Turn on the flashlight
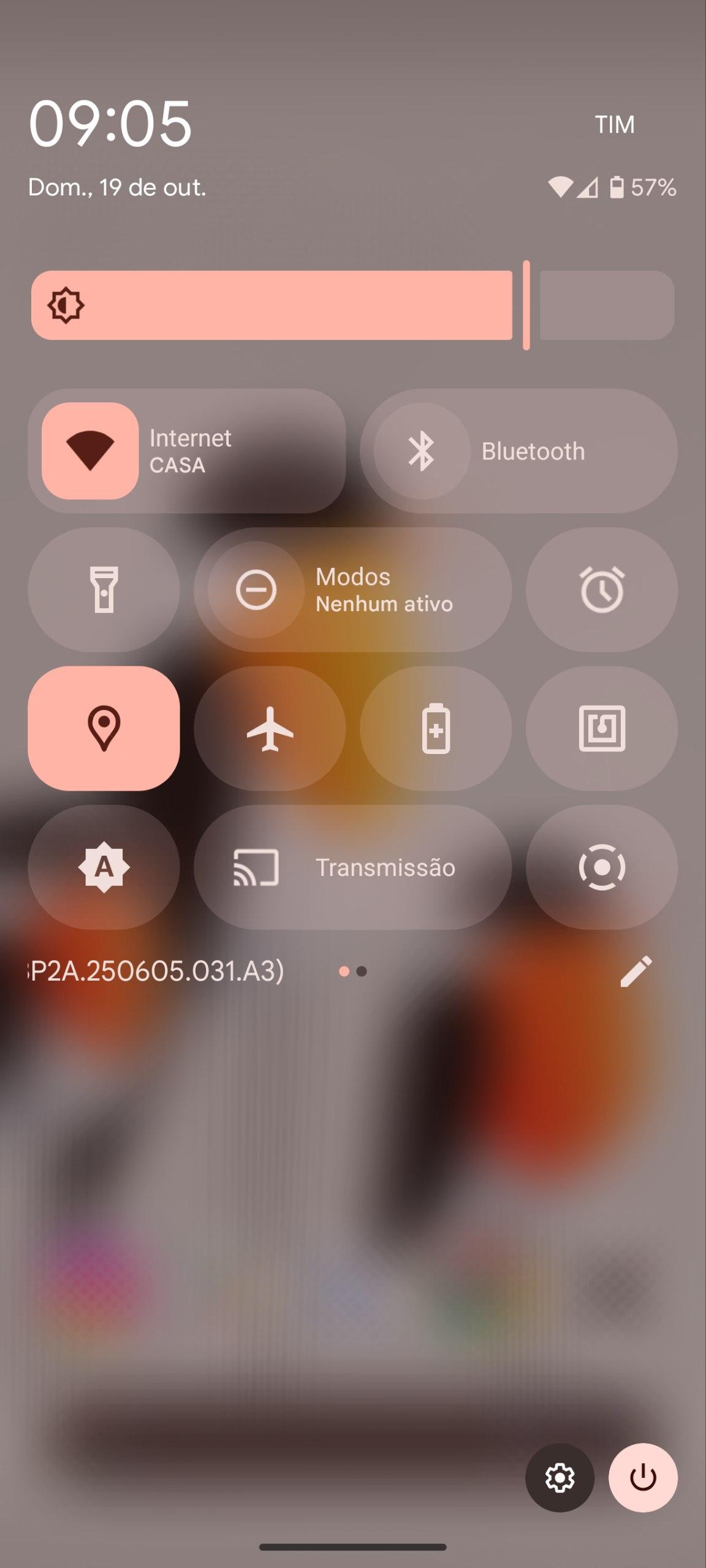 point(104,590)
